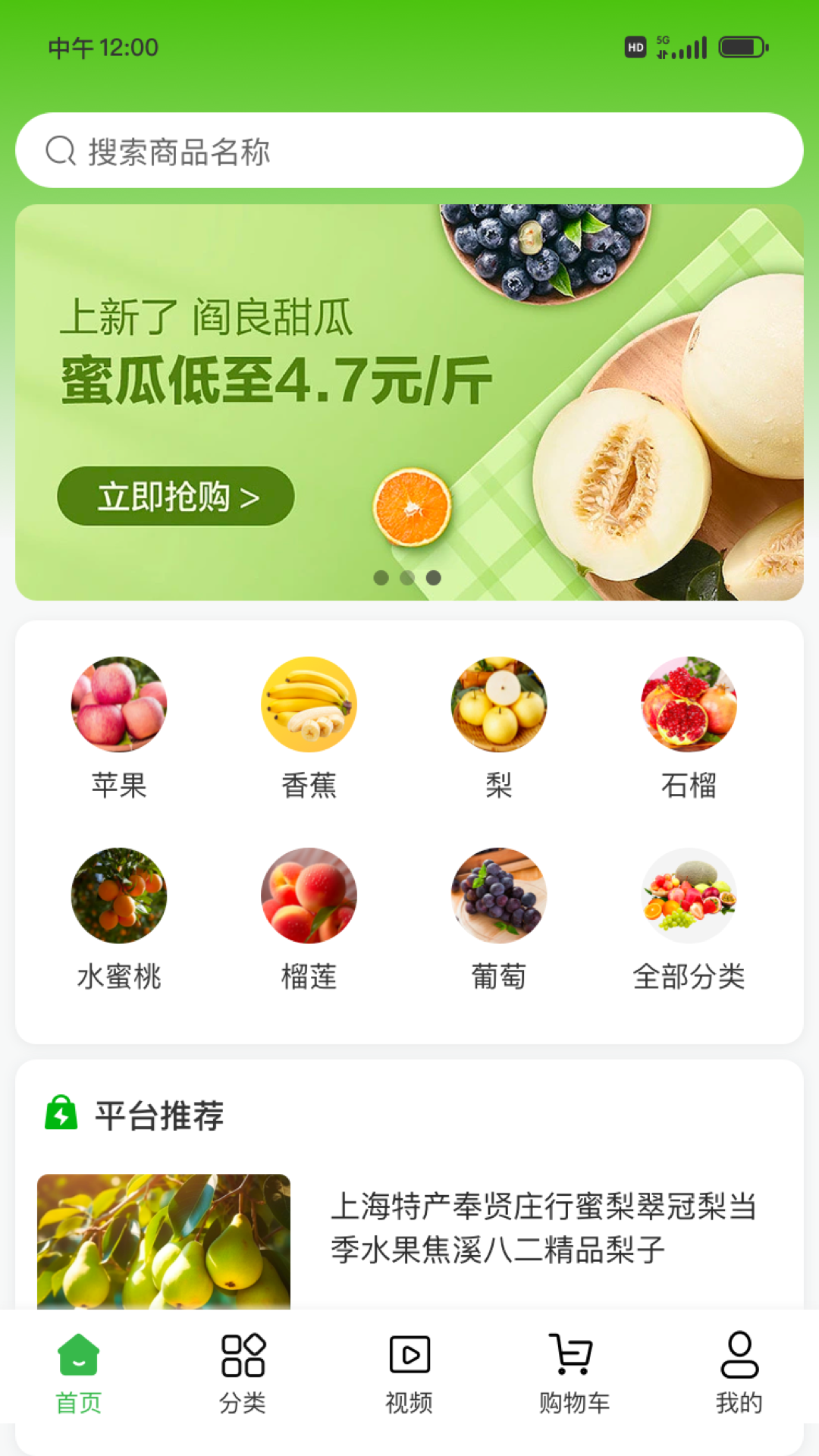Screen dimensions: 819x1456
Task: Open the 葡萄 (grape) category icon
Action: coord(498,896)
